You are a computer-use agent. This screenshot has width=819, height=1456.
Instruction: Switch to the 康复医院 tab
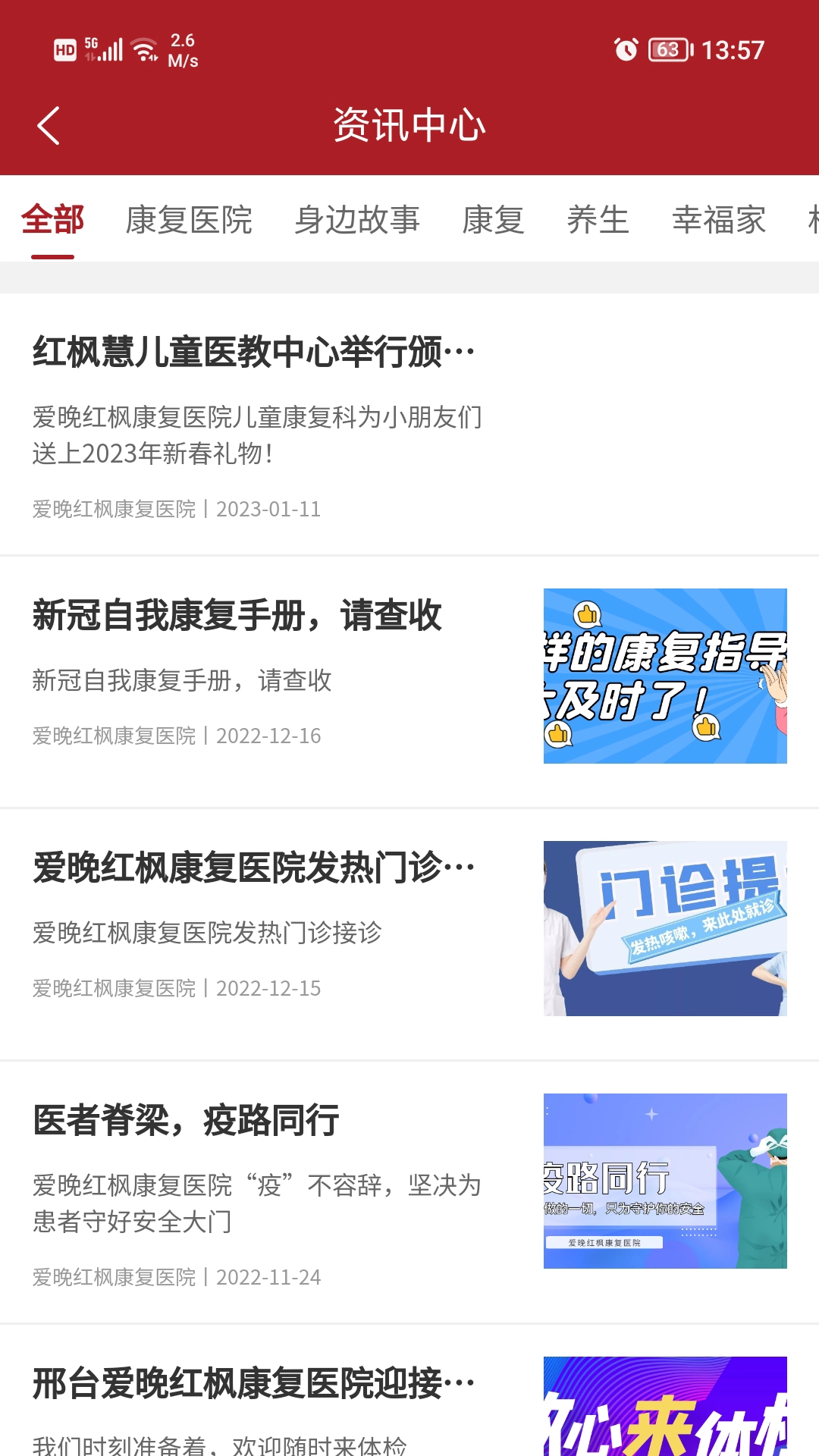point(189,221)
